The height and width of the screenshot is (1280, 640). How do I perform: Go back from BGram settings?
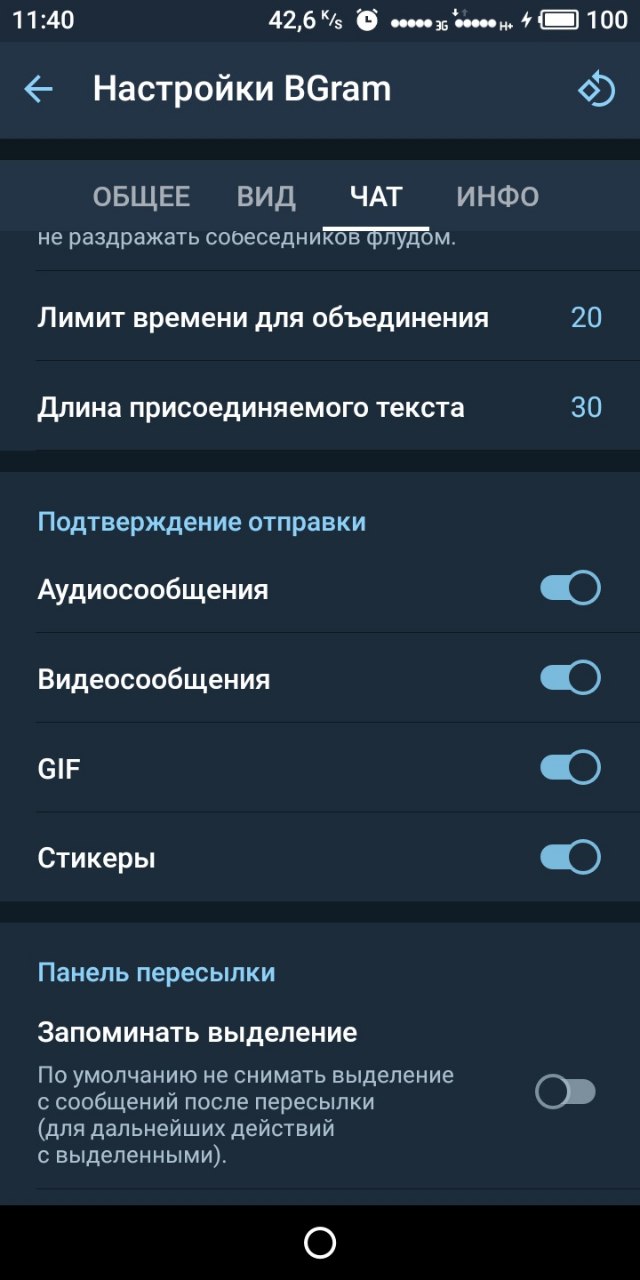click(x=38, y=90)
